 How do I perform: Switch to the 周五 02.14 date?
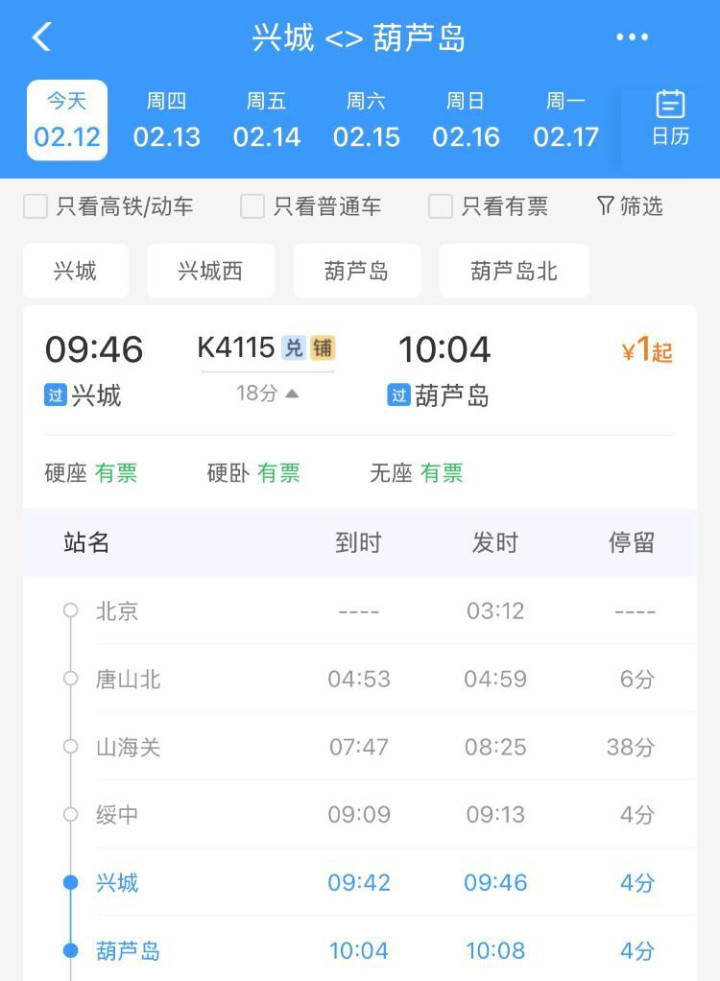(267, 121)
